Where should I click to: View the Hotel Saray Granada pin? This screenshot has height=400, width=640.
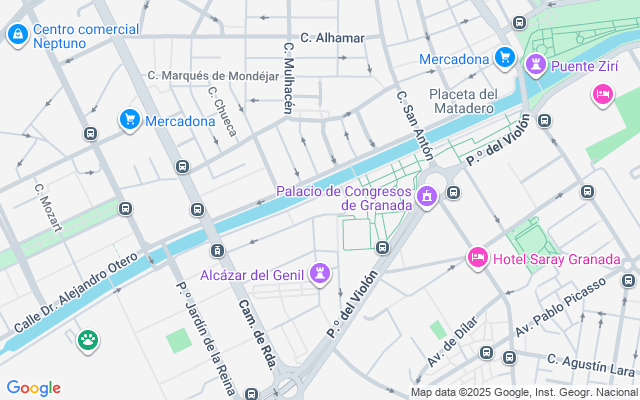(x=478, y=258)
